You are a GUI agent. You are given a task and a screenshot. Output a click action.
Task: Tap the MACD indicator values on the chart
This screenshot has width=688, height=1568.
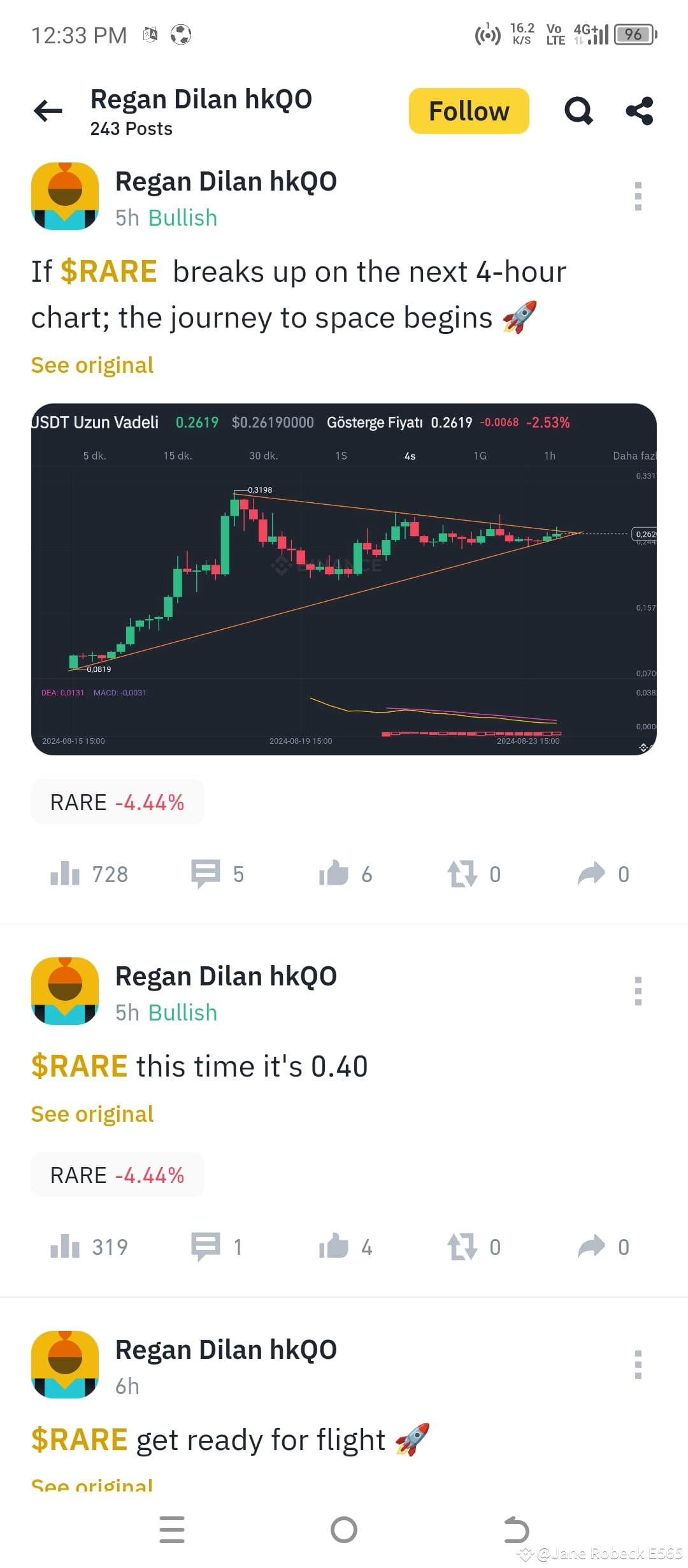120,692
